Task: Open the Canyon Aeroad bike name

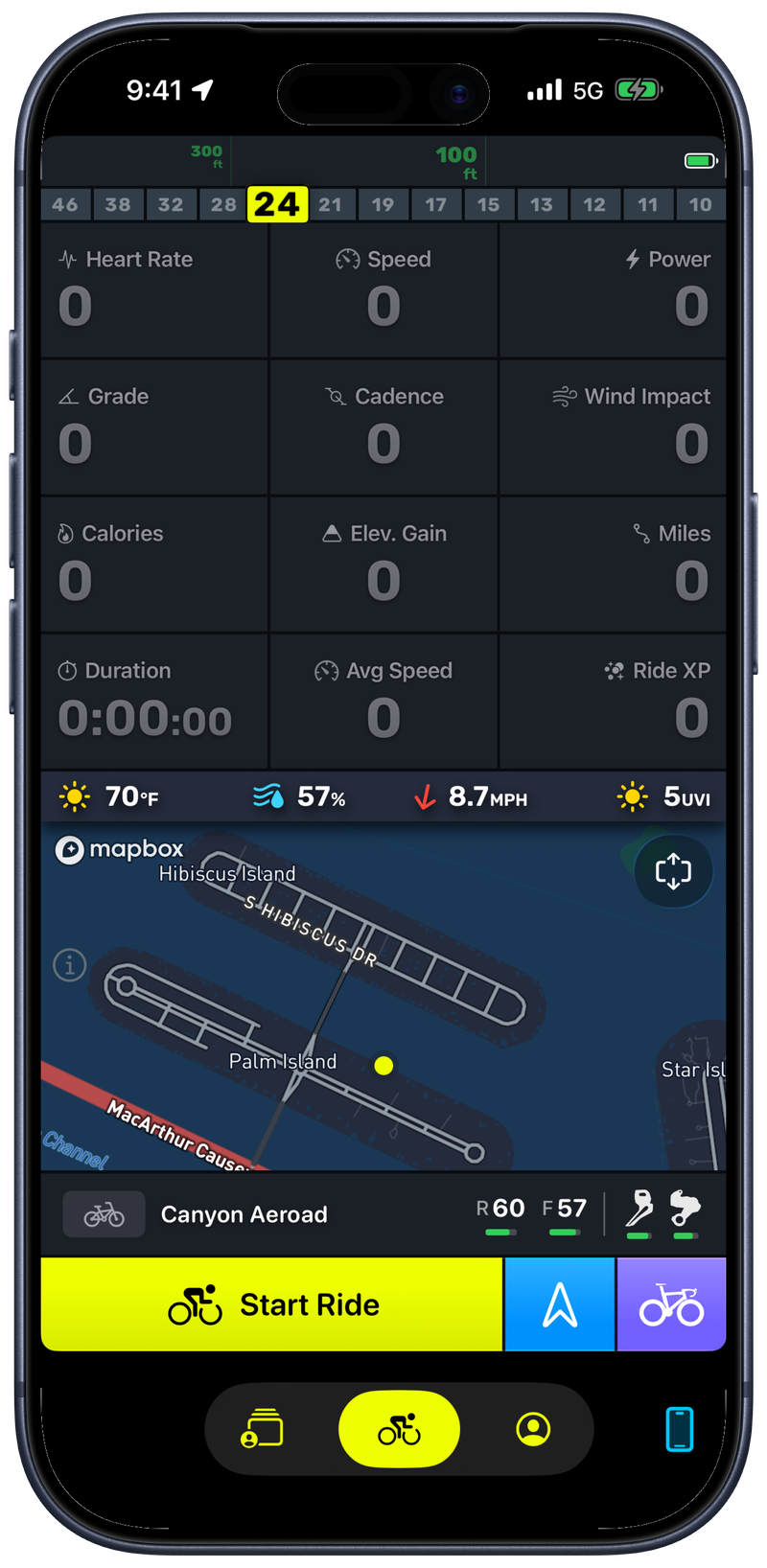Action: pyautogui.click(x=244, y=1214)
